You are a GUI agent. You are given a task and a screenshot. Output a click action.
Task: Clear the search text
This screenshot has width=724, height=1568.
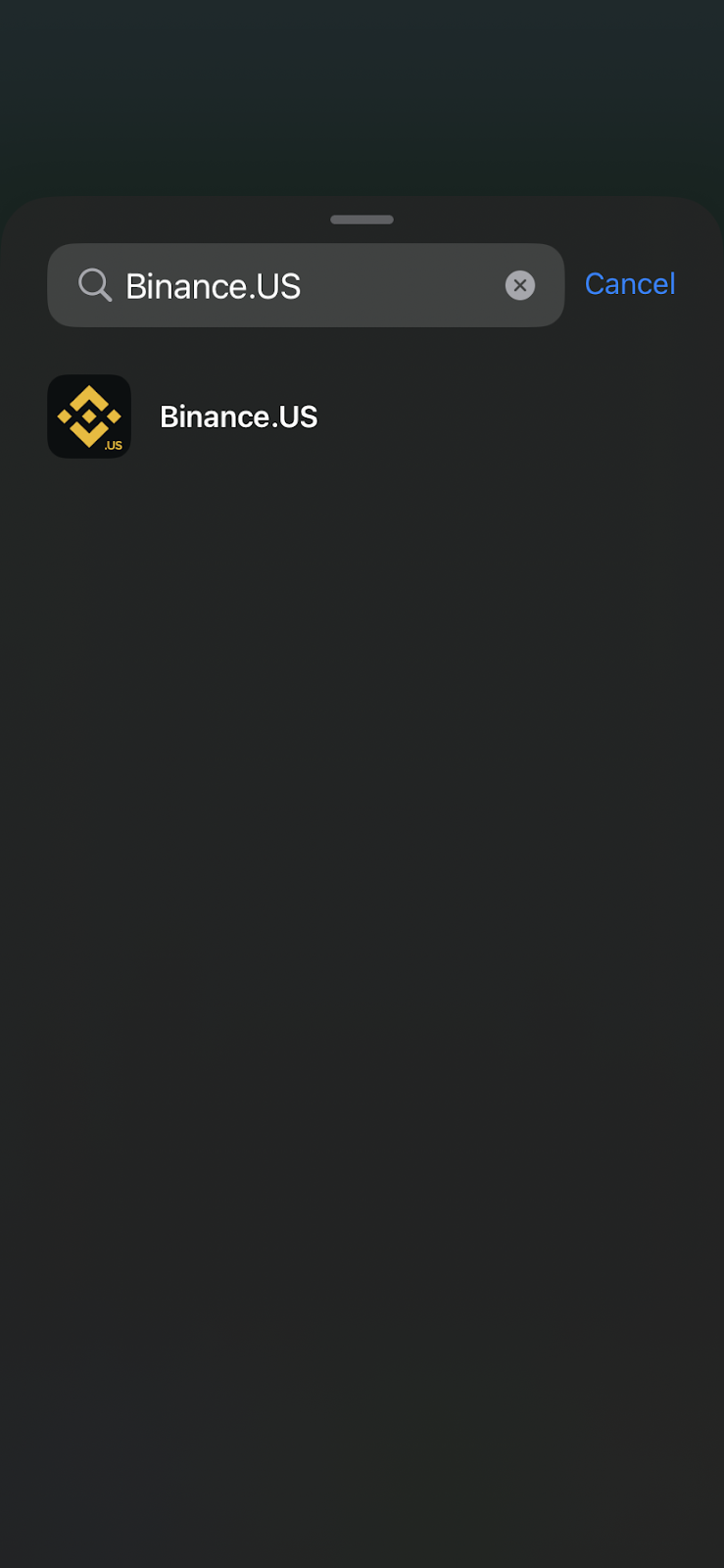520,285
